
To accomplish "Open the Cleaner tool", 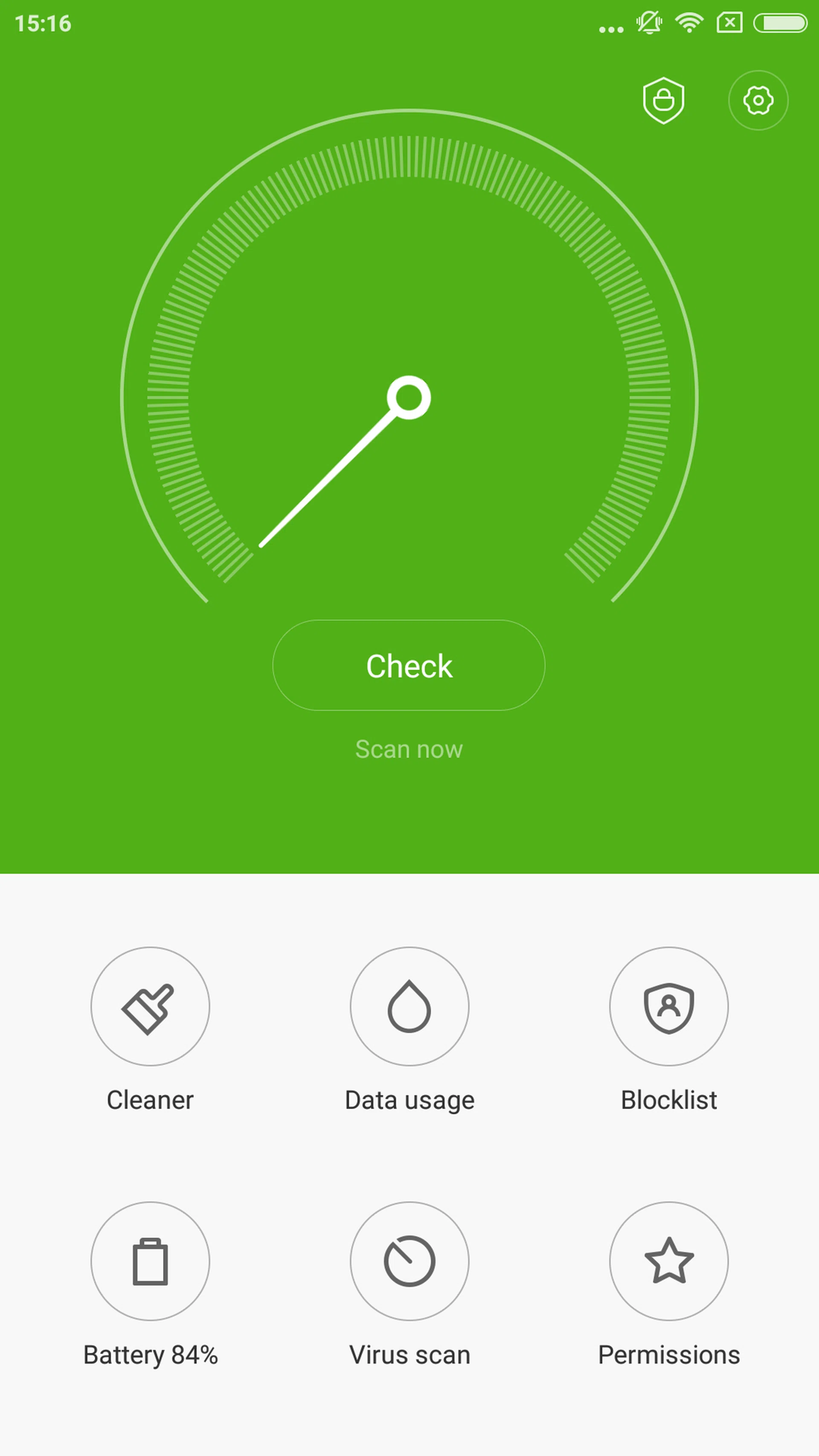I will pos(150,1007).
